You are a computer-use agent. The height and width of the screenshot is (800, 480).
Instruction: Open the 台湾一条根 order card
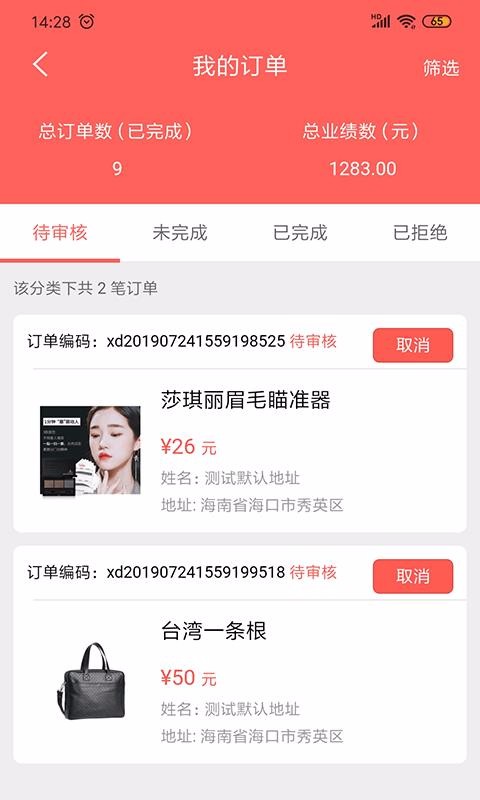coord(240,655)
